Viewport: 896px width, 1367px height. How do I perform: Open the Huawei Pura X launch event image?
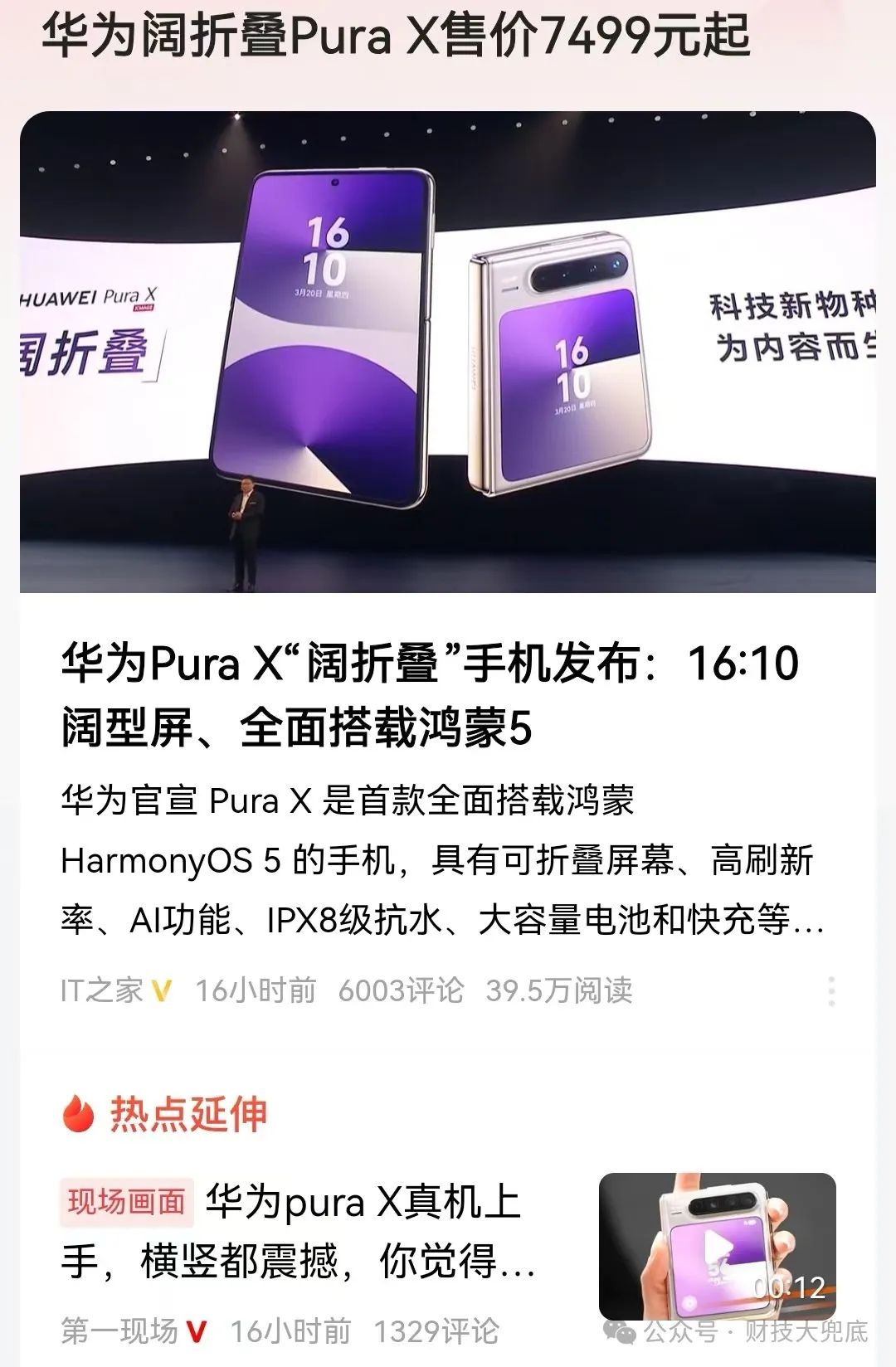coord(448,352)
